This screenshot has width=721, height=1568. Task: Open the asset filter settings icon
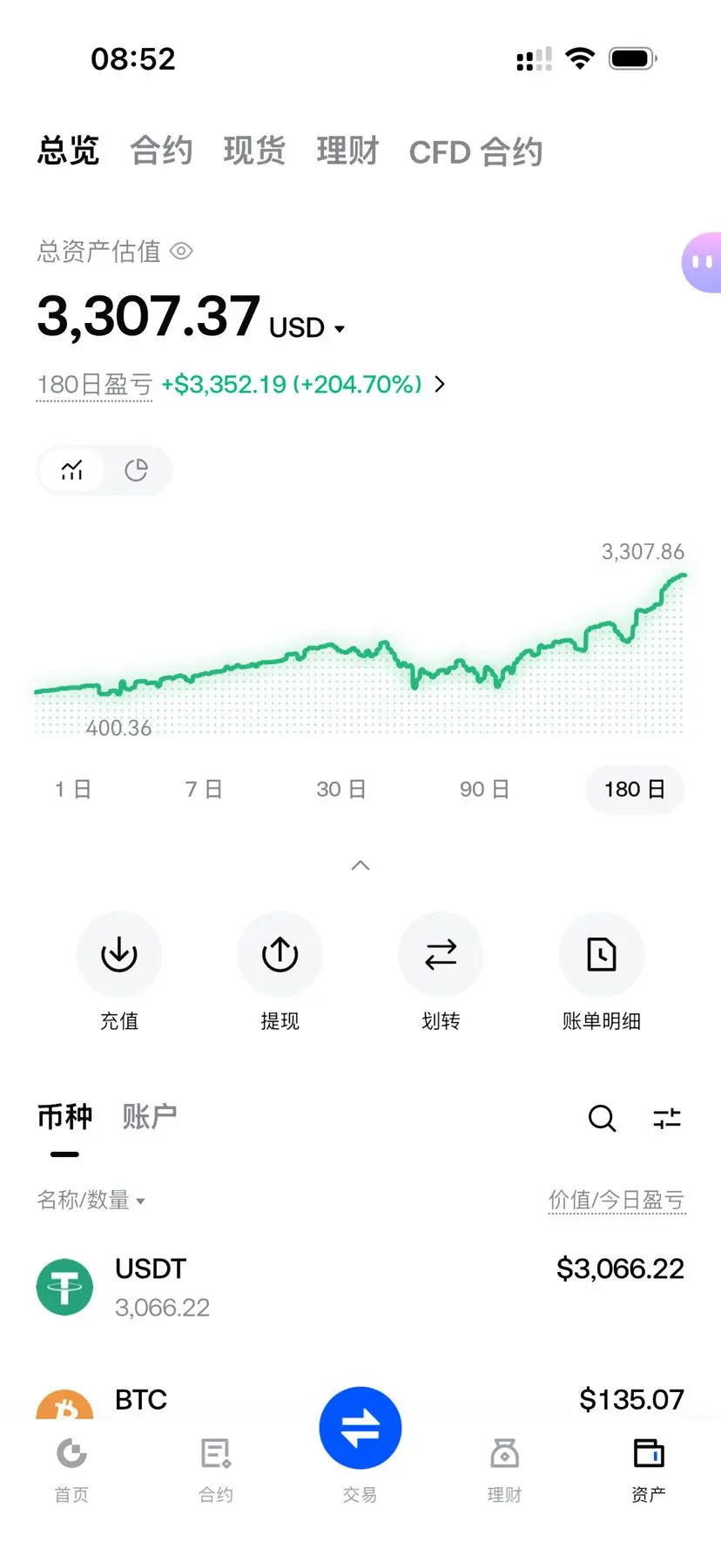click(x=667, y=1118)
